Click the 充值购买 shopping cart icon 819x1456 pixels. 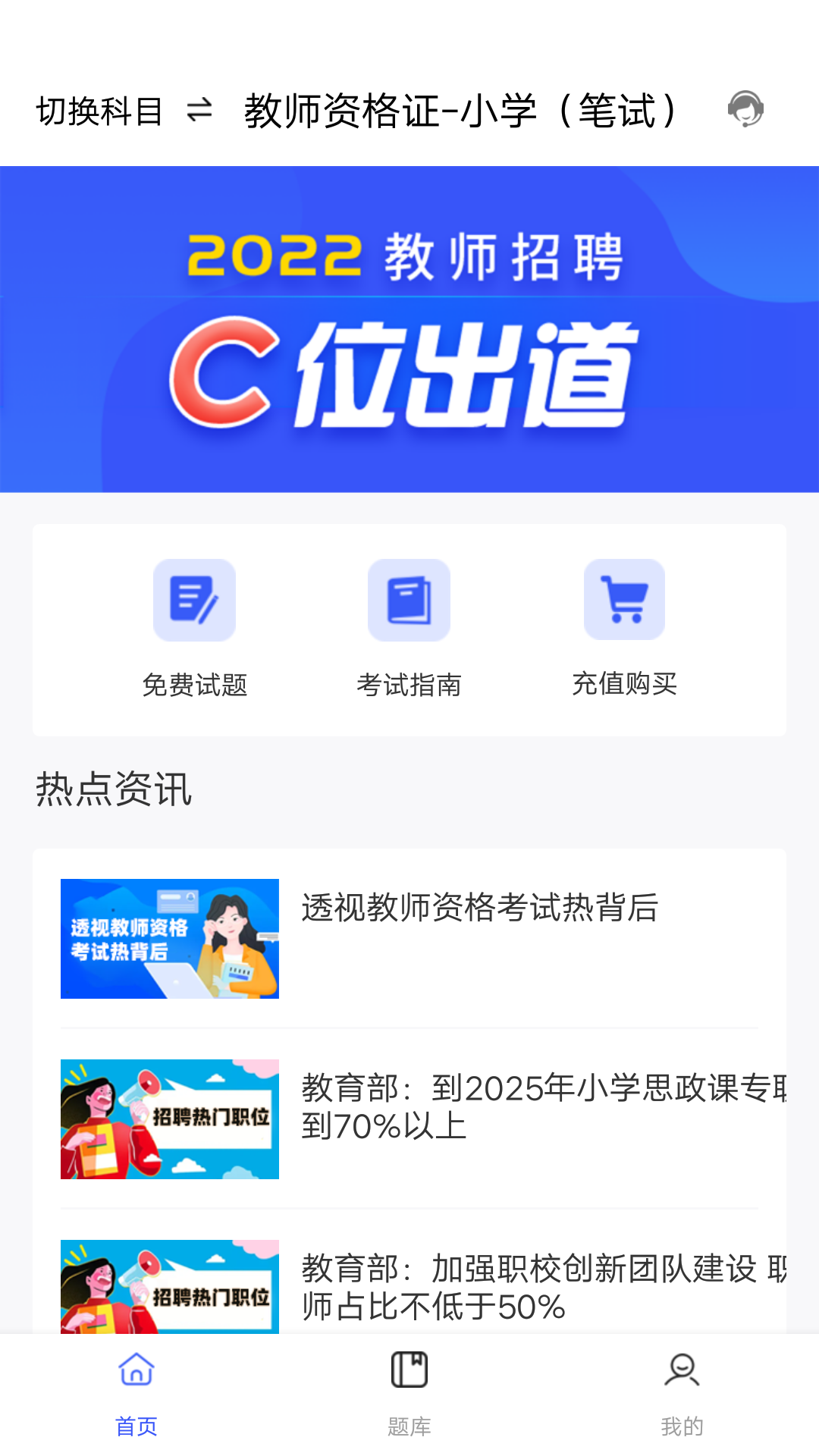click(624, 600)
